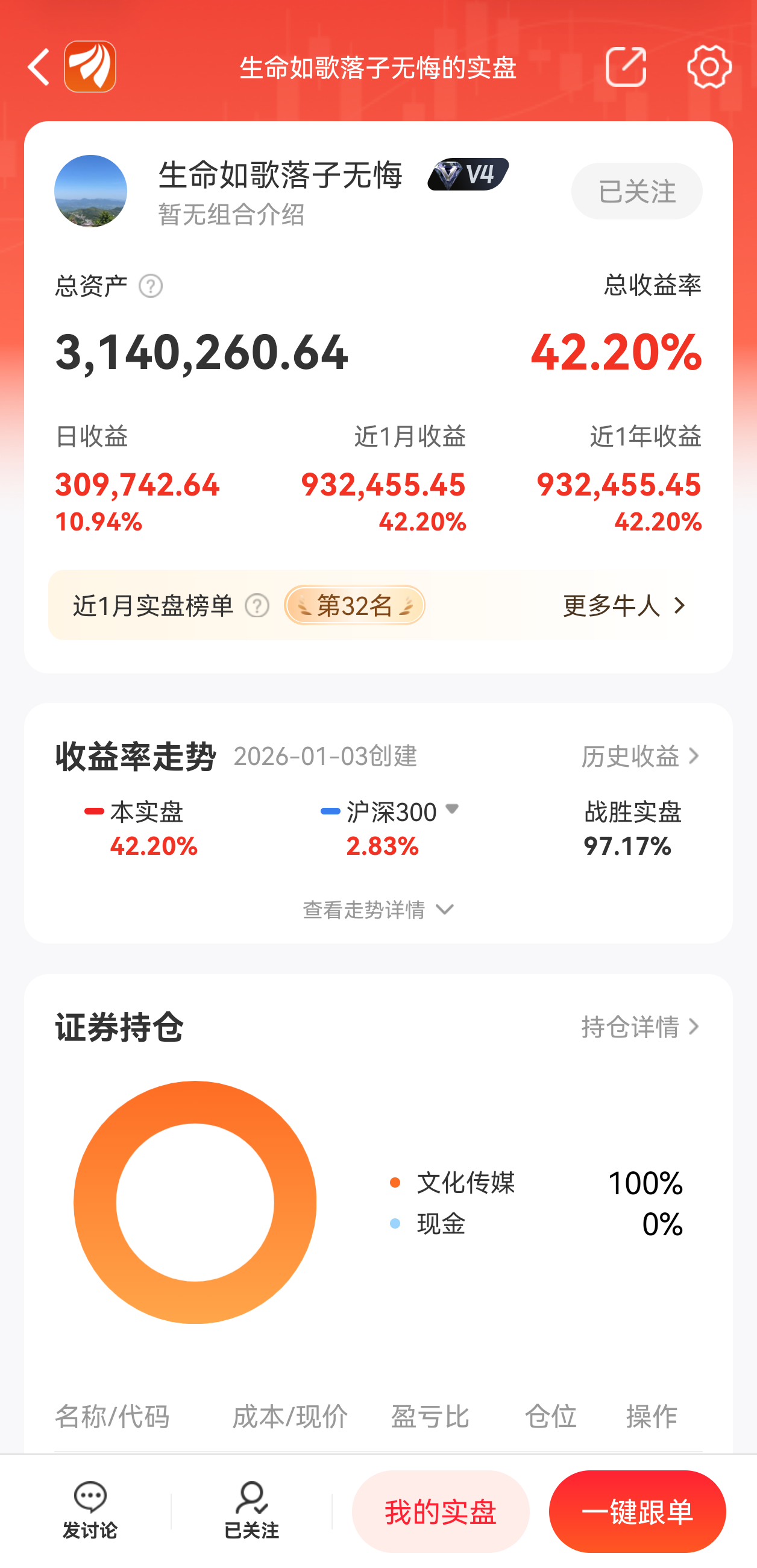Screen dimensions: 757x1568
Task: Open the East Money app logo
Action: pos(90,67)
